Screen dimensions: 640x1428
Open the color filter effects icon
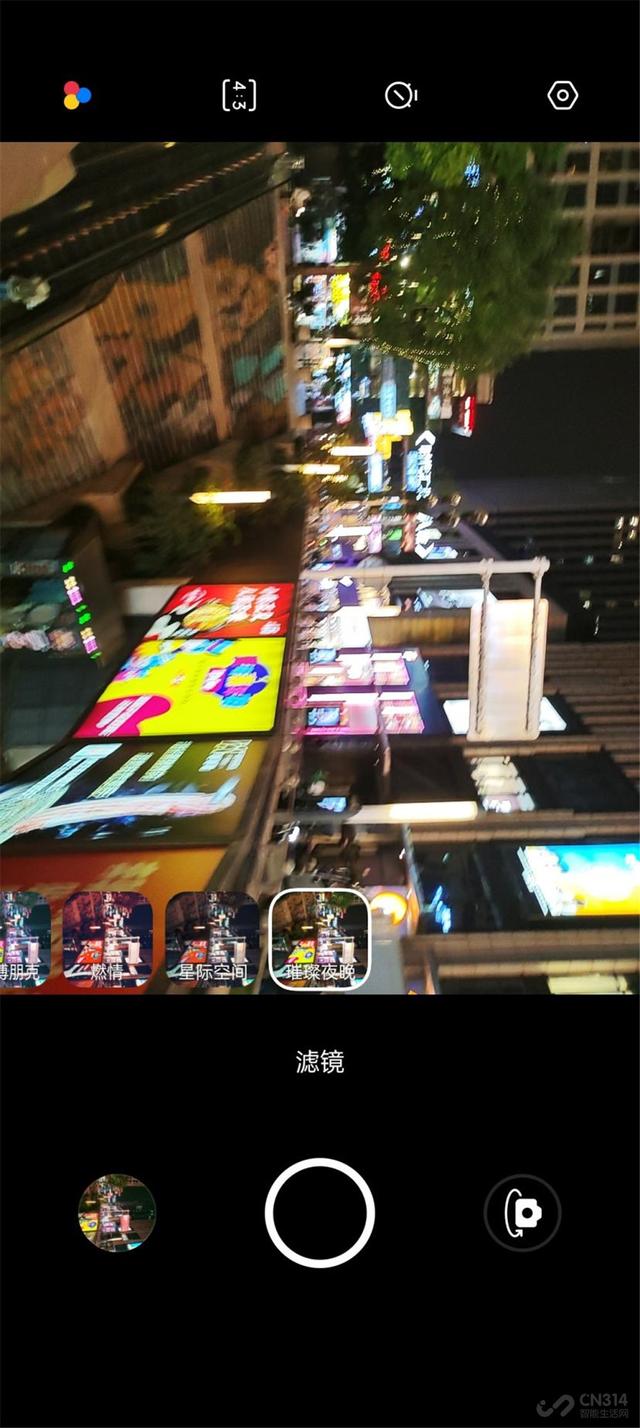tap(77, 95)
